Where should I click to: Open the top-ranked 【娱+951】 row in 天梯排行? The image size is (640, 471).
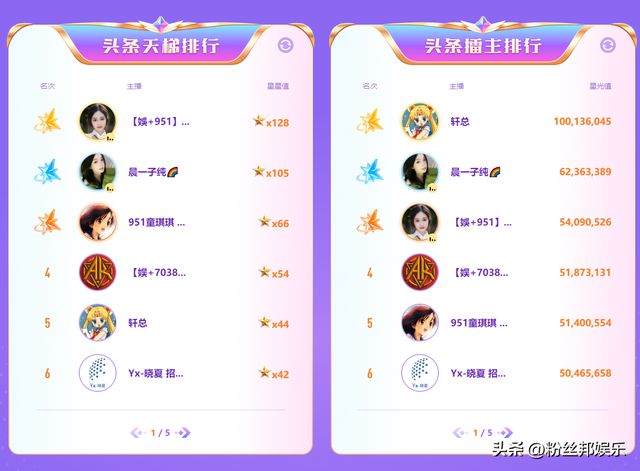(159, 122)
